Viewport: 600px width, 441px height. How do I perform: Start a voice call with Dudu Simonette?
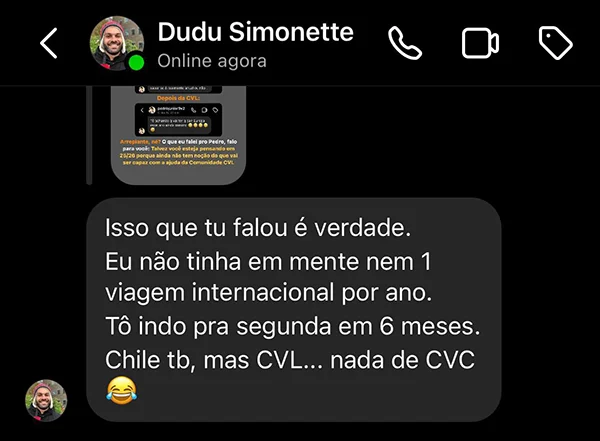(405, 43)
